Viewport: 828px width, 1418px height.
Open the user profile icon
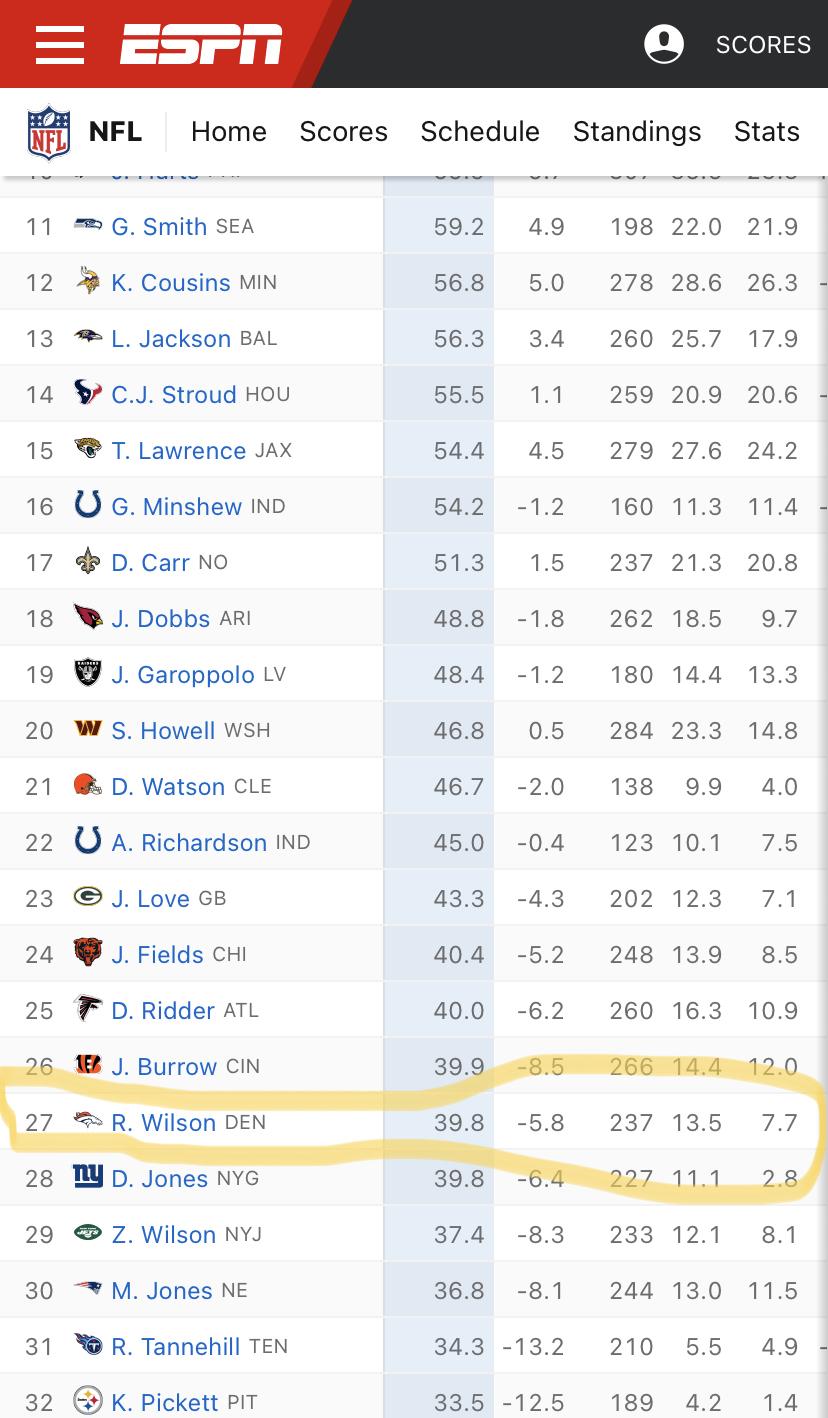tap(664, 44)
